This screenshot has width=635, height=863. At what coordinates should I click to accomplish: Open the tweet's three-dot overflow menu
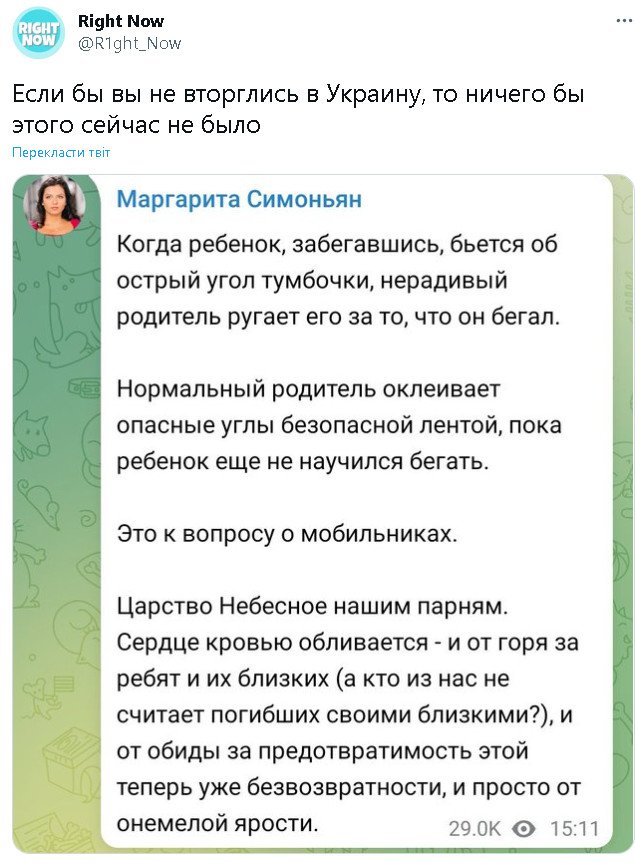(x=623, y=22)
